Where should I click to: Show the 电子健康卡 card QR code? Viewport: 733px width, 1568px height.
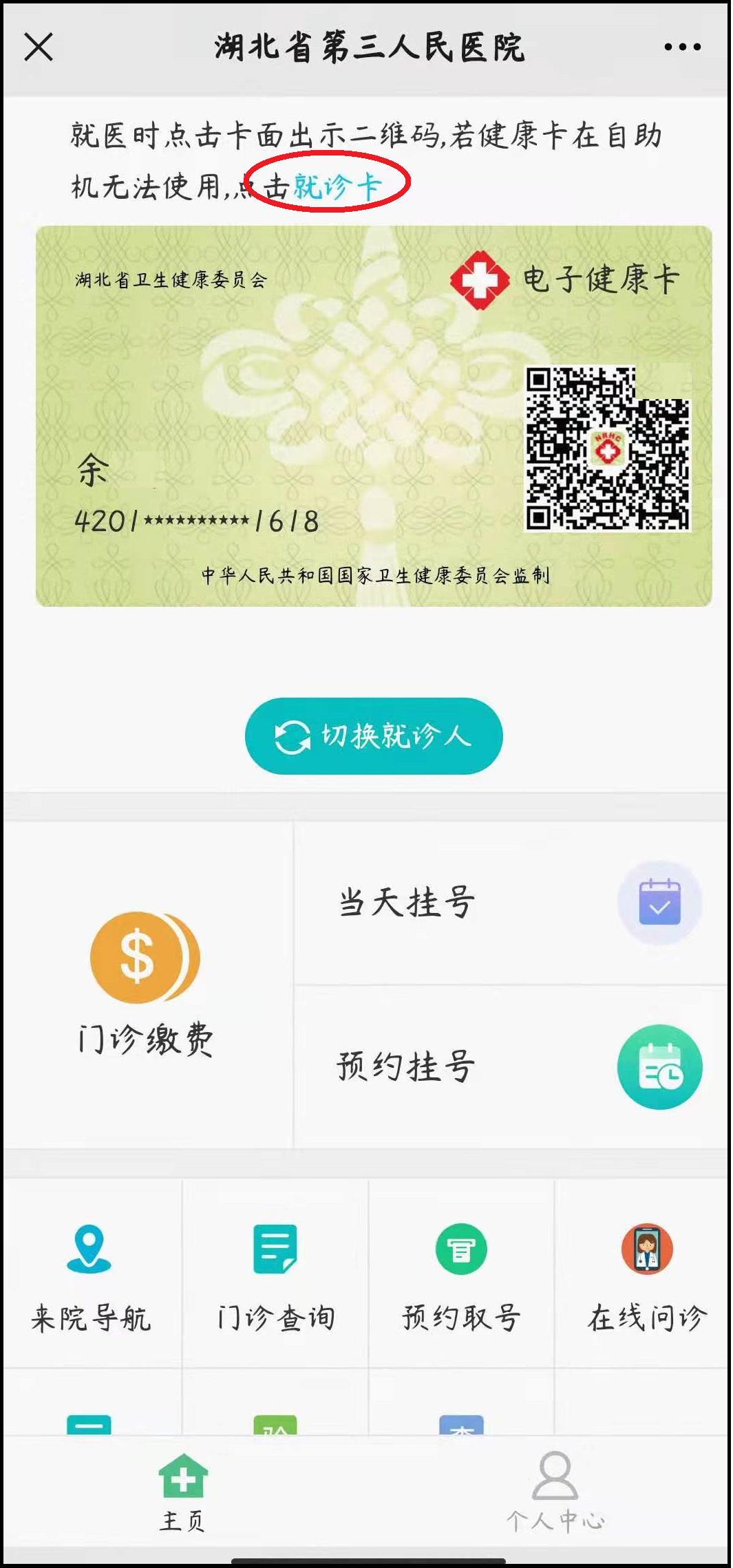[x=607, y=449]
